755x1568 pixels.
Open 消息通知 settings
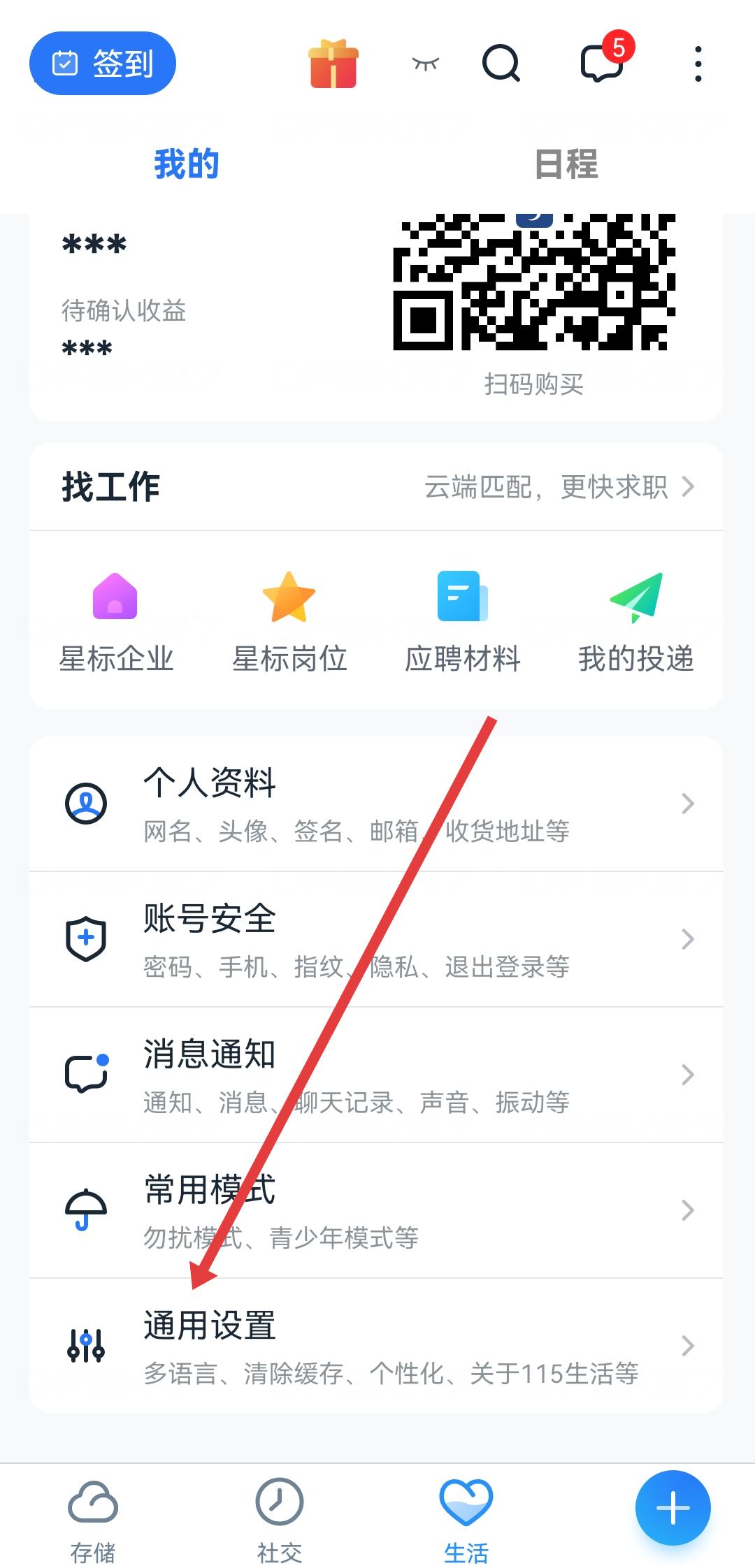click(376, 1075)
